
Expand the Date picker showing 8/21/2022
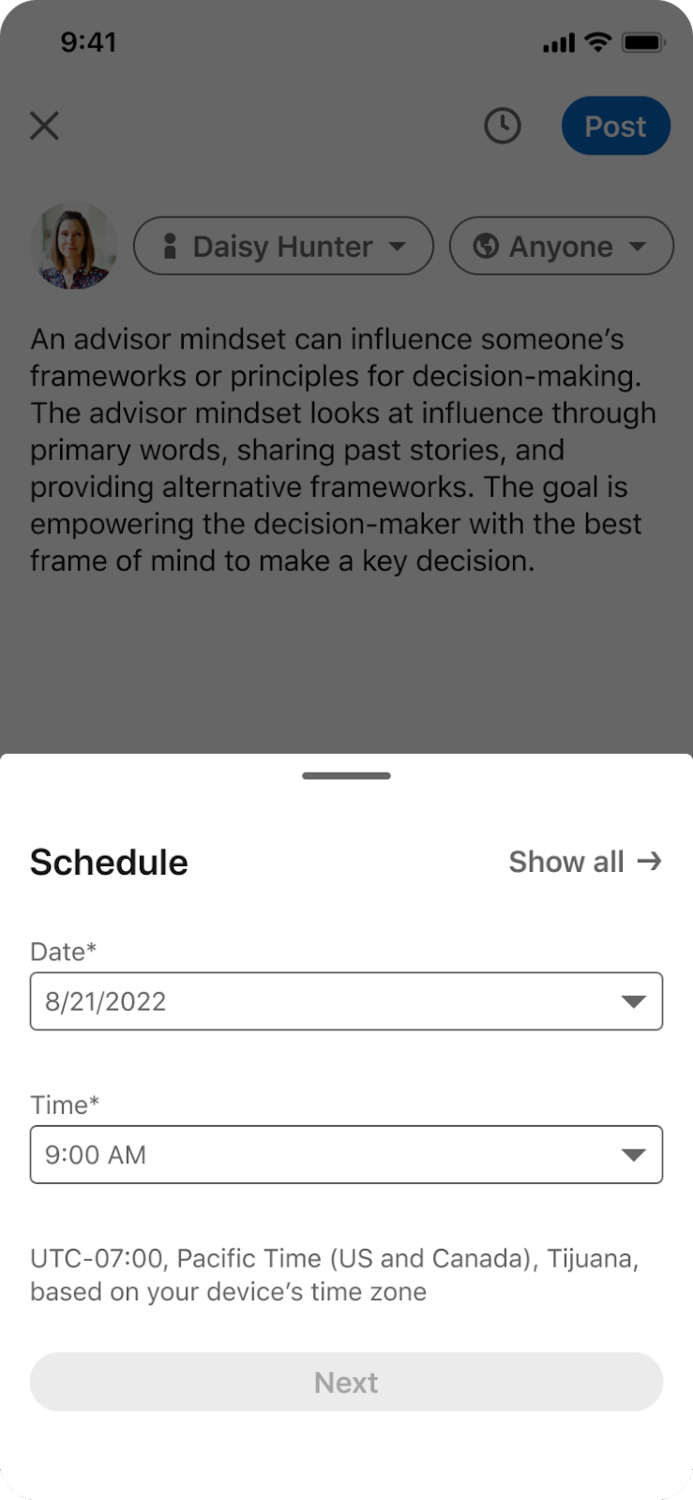pyautogui.click(x=346, y=1001)
